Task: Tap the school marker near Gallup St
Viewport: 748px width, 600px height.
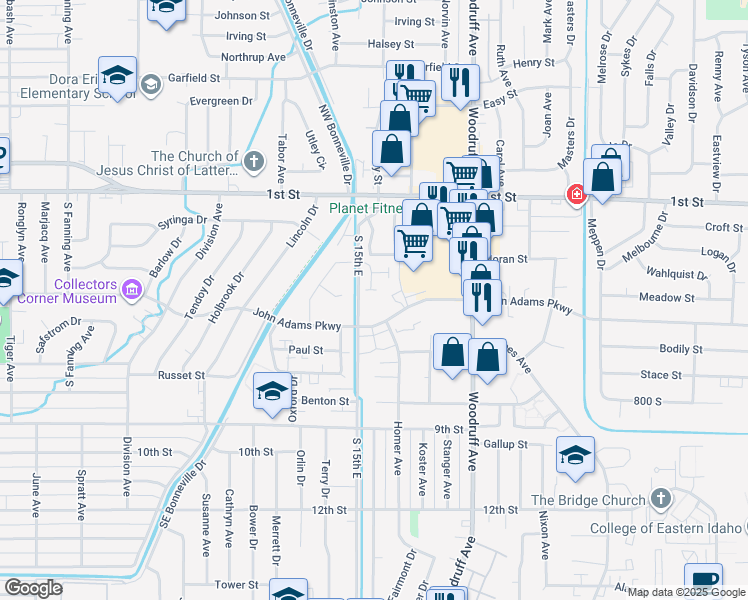Action: [x=575, y=455]
